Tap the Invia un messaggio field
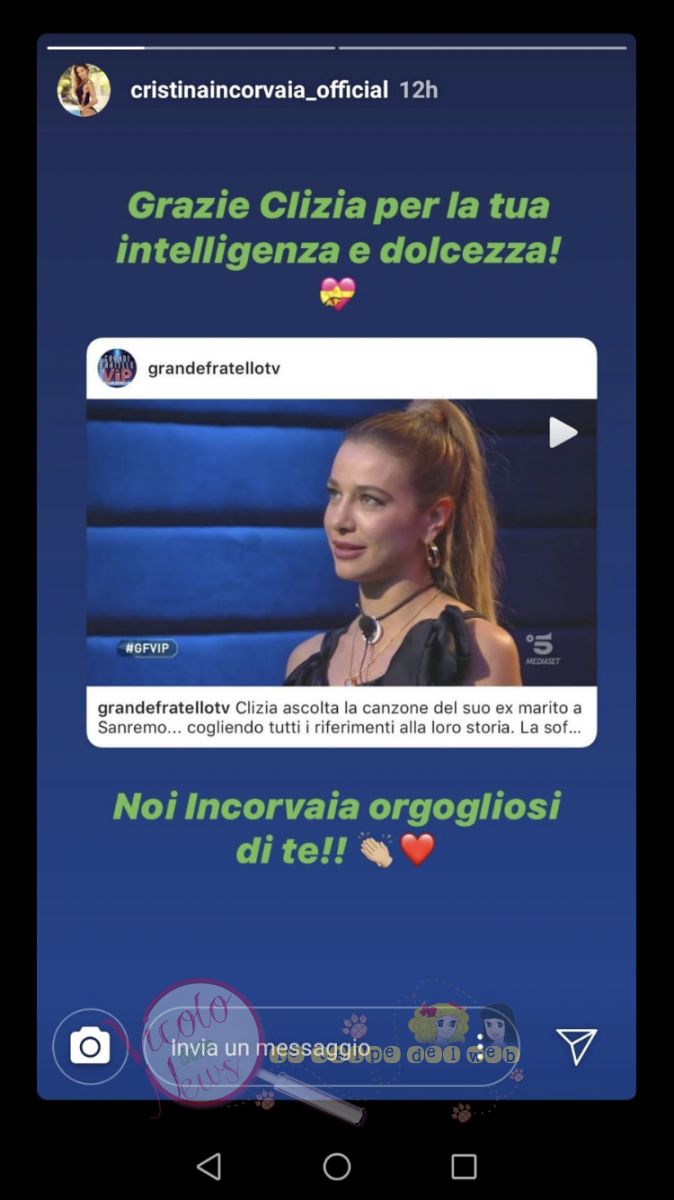Viewport: 674px width, 1200px height. click(330, 1047)
